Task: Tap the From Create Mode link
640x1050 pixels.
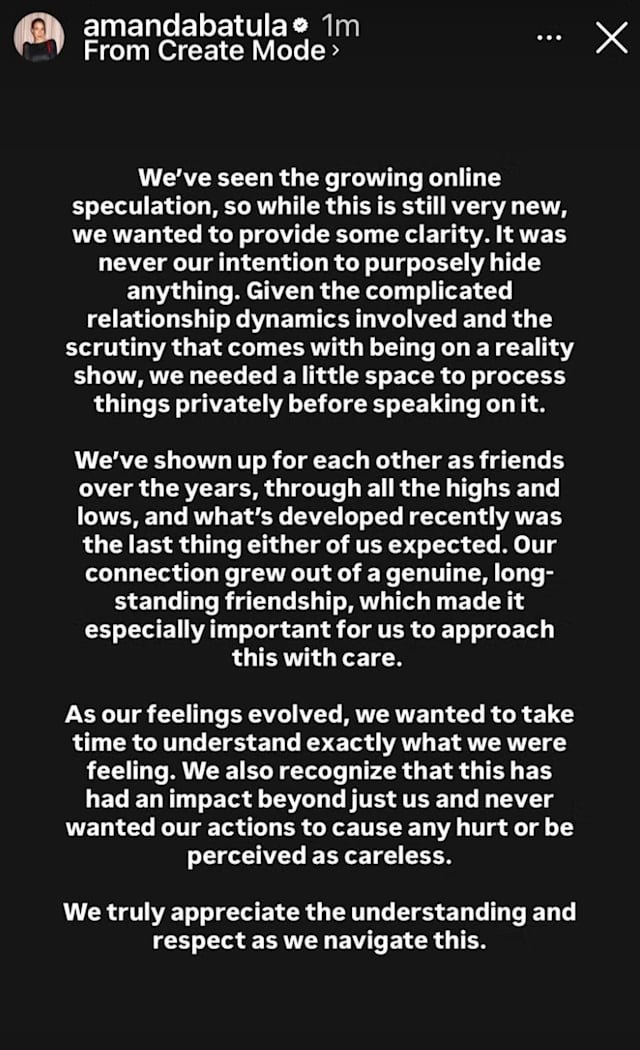Action: (210, 52)
